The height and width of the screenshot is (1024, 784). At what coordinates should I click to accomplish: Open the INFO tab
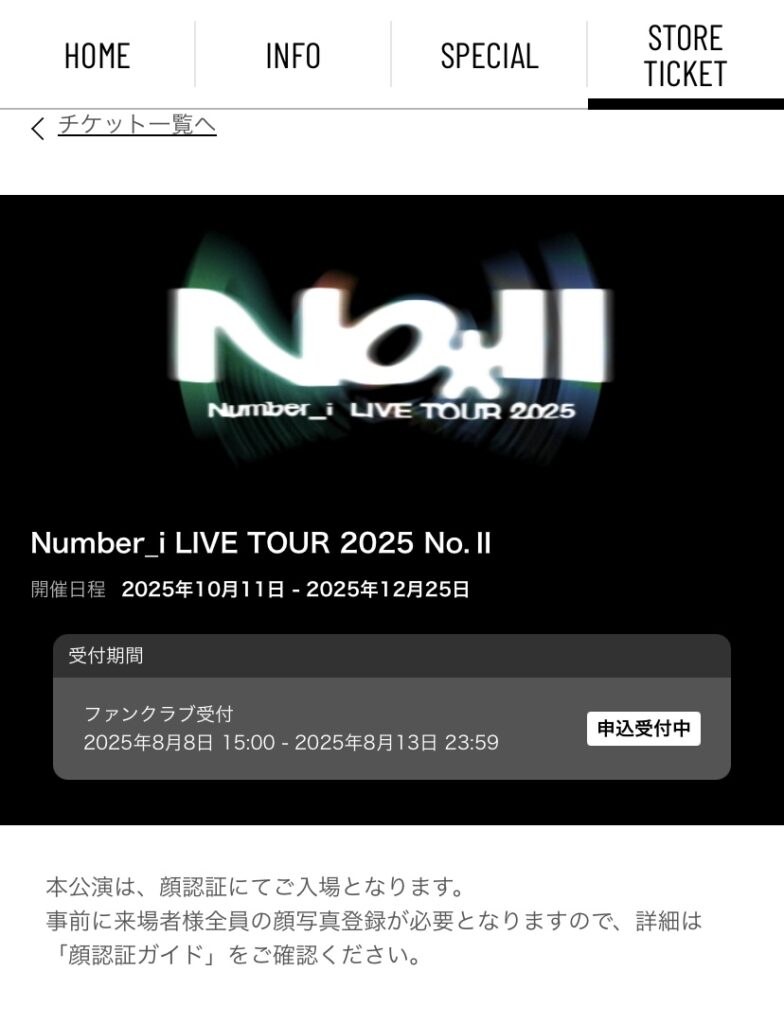point(293,55)
